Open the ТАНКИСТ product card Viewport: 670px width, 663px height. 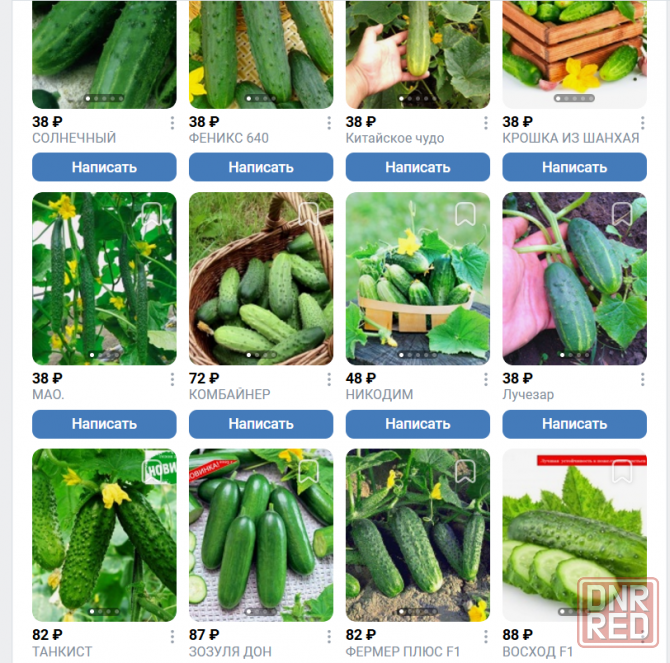104,535
